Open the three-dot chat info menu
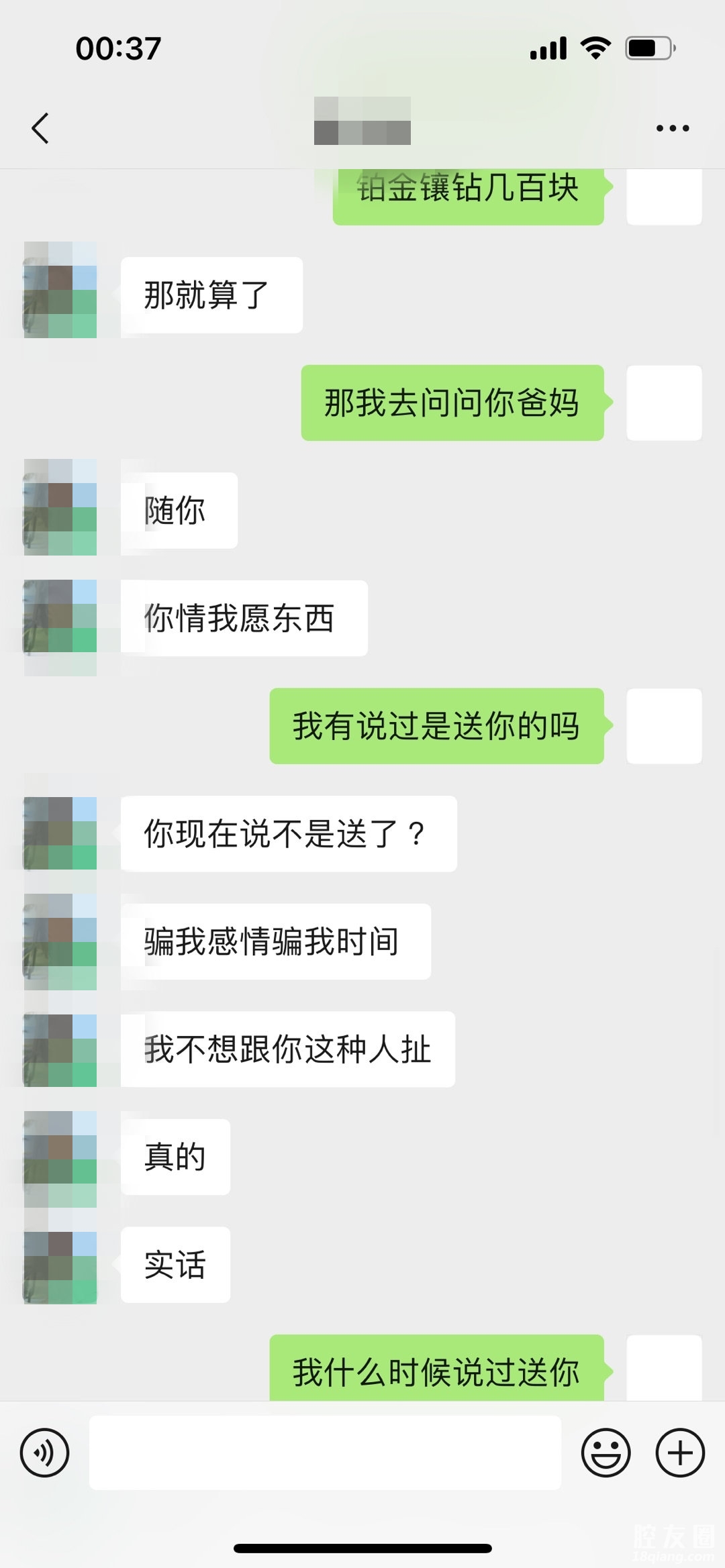 pyautogui.click(x=673, y=128)
